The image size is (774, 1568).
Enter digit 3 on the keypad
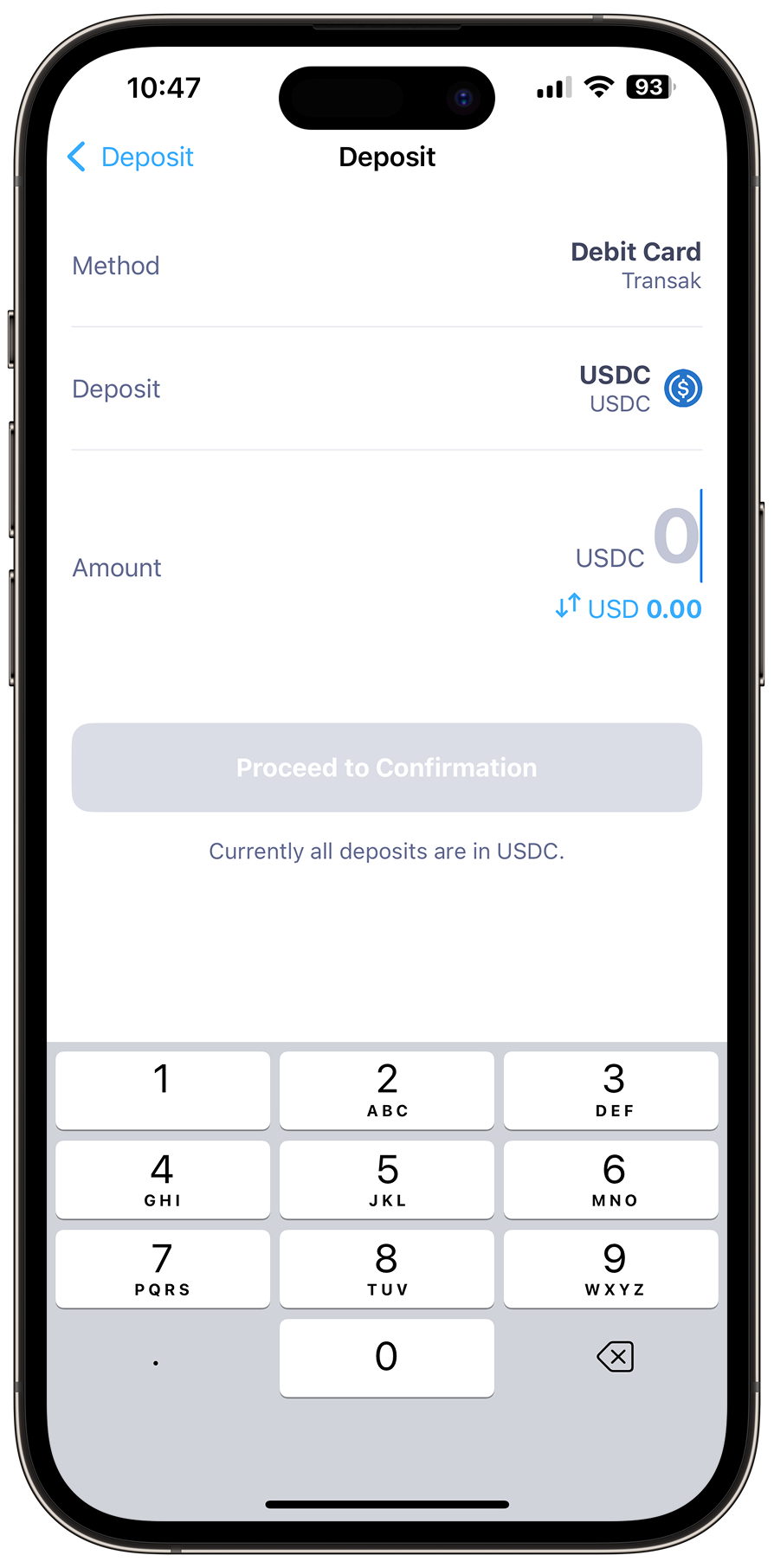(611, 1089)
